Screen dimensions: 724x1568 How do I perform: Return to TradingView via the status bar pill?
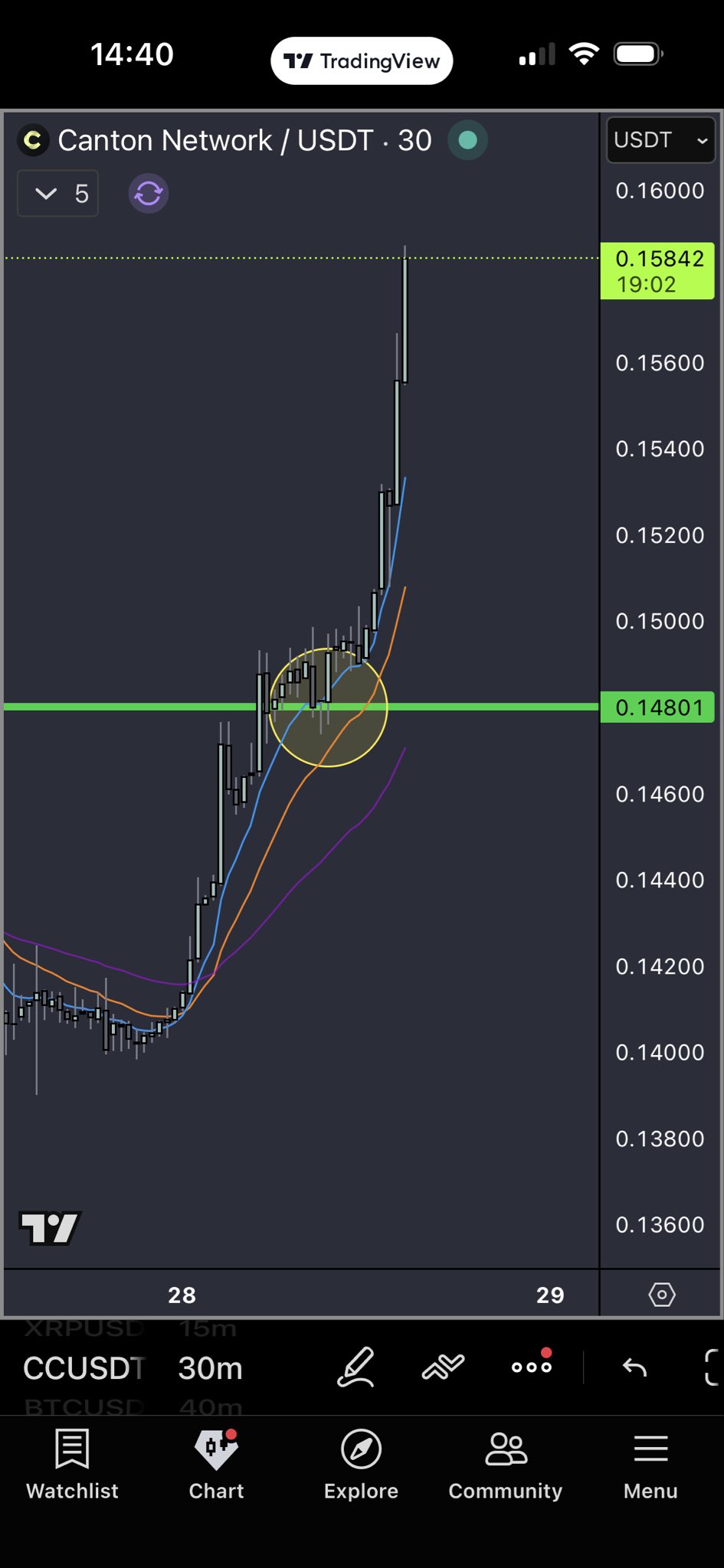pyautogui.click(x=362, y=61)
